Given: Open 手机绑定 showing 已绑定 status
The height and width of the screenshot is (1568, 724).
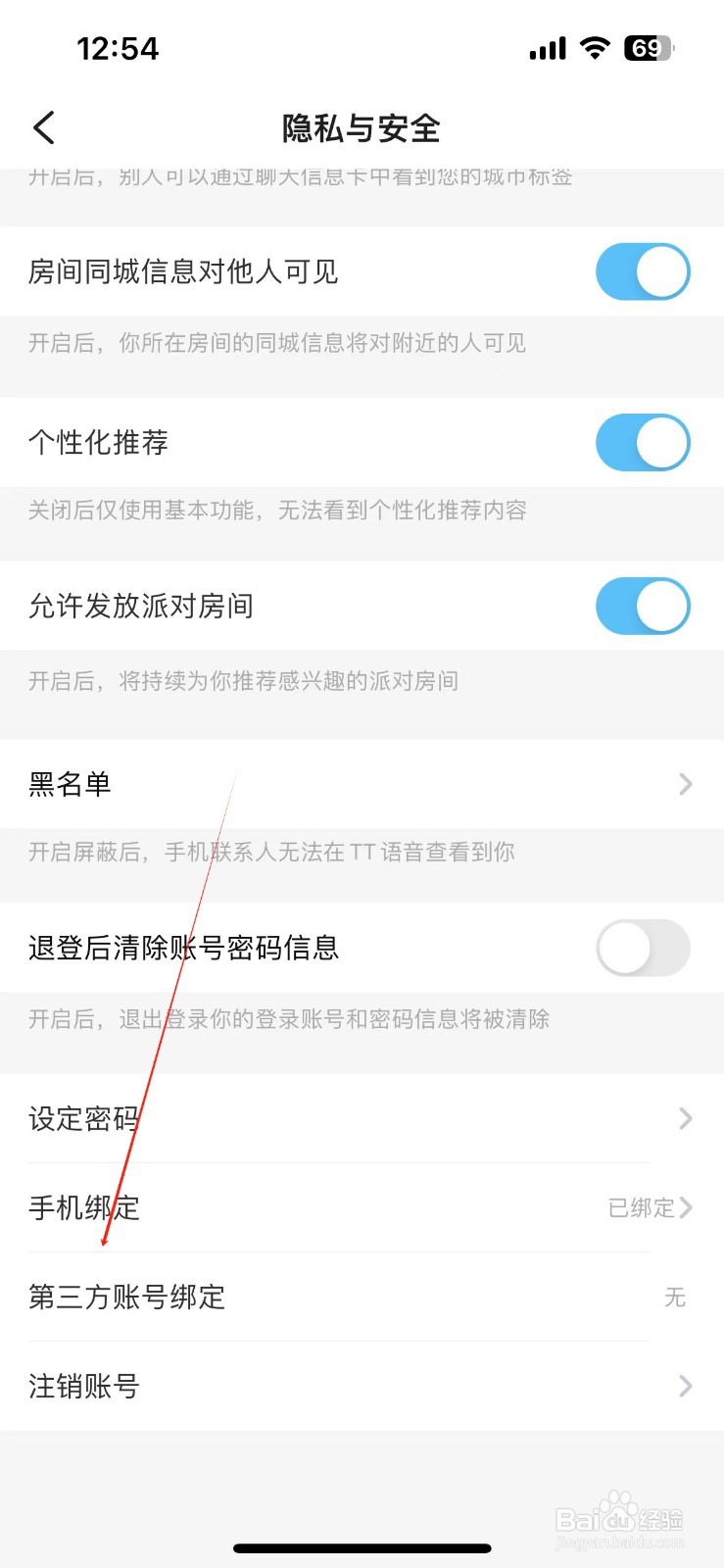Looking at the screenshot, I should point(362,1207).
